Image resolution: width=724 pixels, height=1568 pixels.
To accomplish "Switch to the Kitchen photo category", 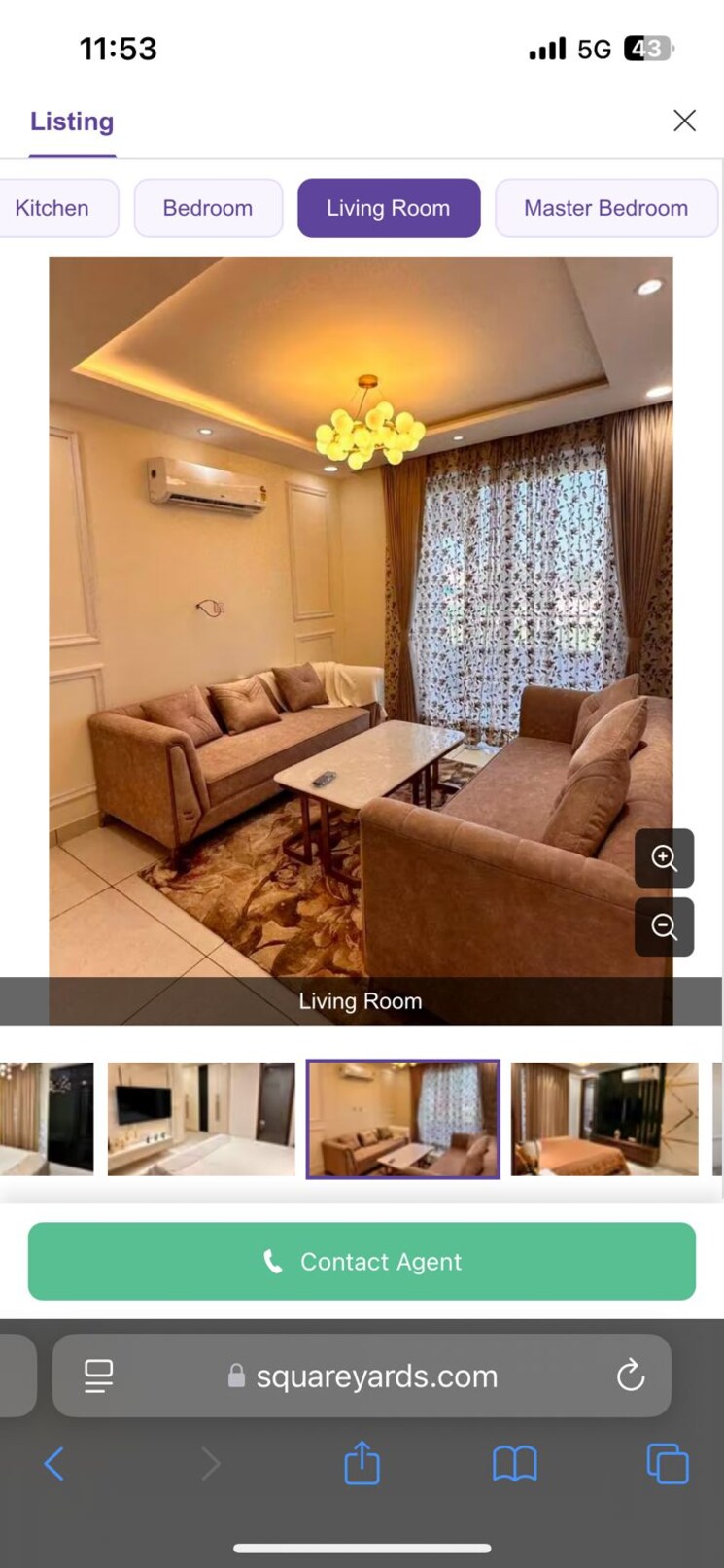I will [52, 207].
